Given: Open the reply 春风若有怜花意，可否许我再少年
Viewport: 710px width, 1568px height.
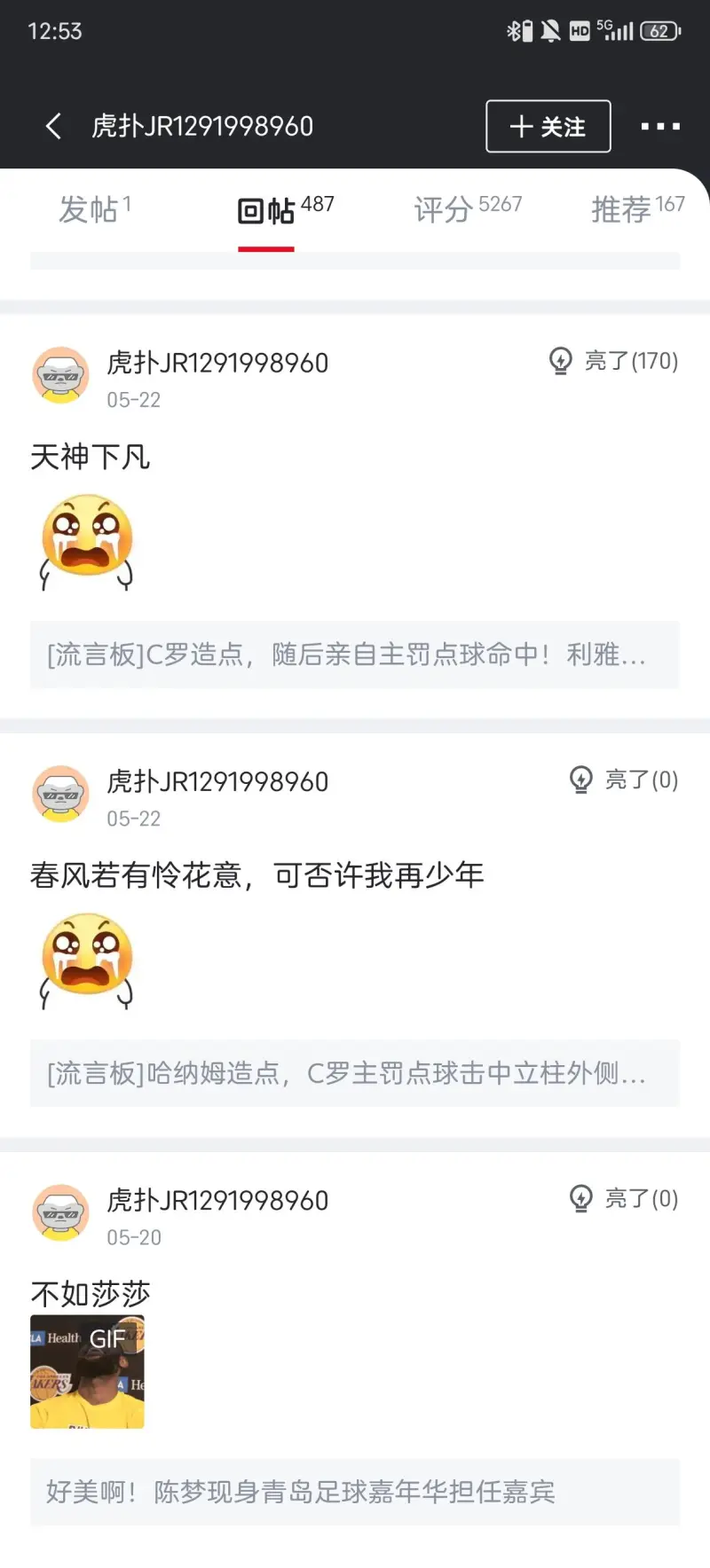Looking at the screenshot, I should pyautogui.click(x=257, y=876).
